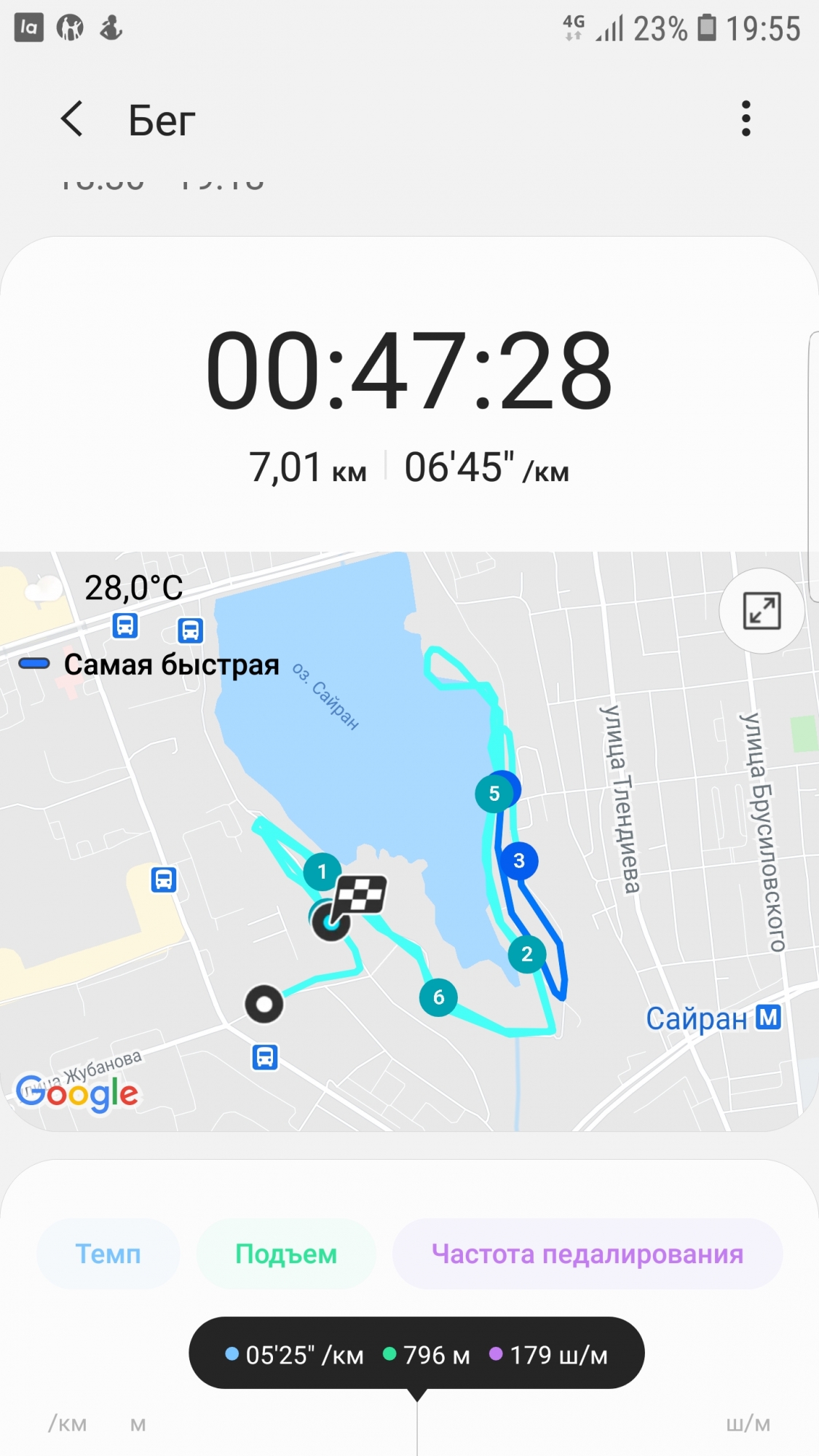Expand the map to full screen
The width and height of the screenshot is (819, 1456).
pos(761,610)
